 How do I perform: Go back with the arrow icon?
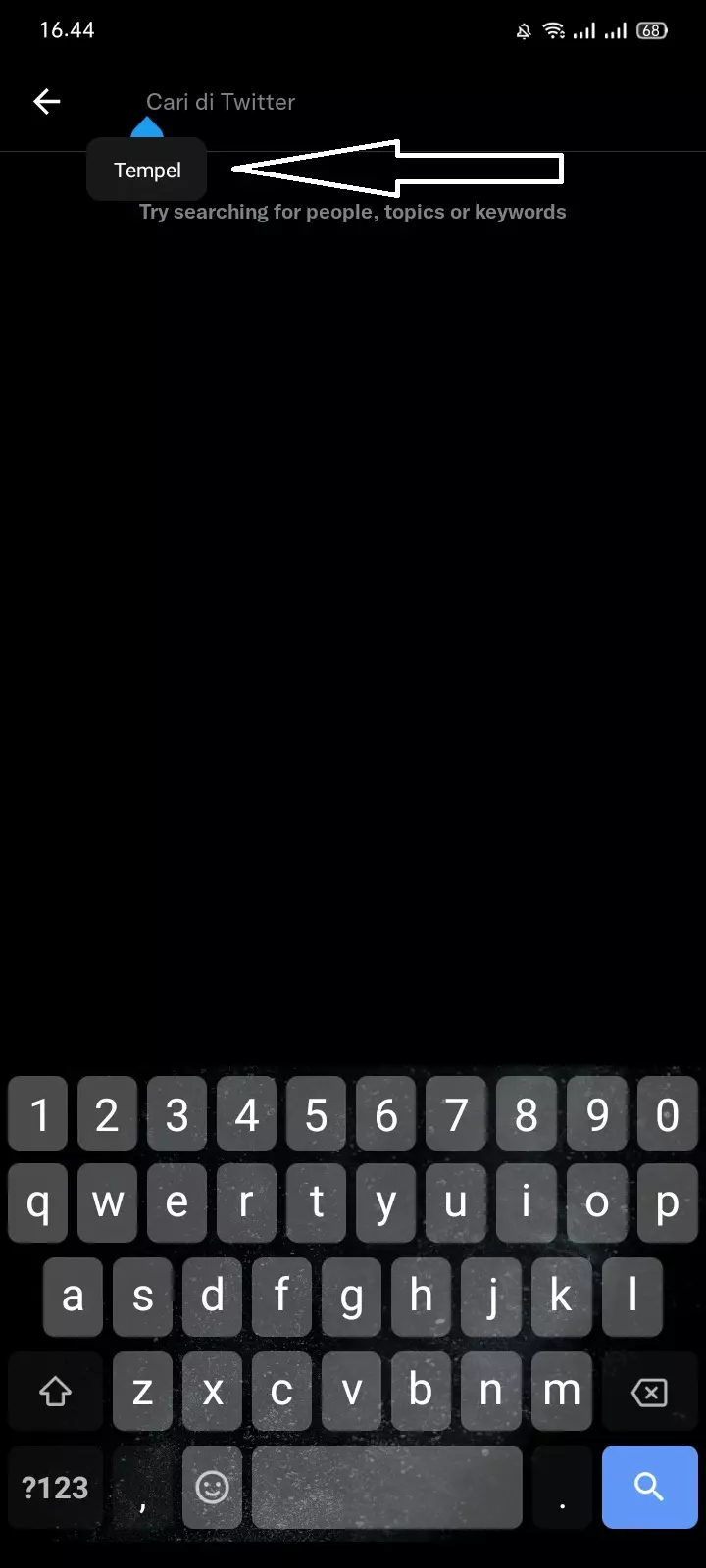47,101
